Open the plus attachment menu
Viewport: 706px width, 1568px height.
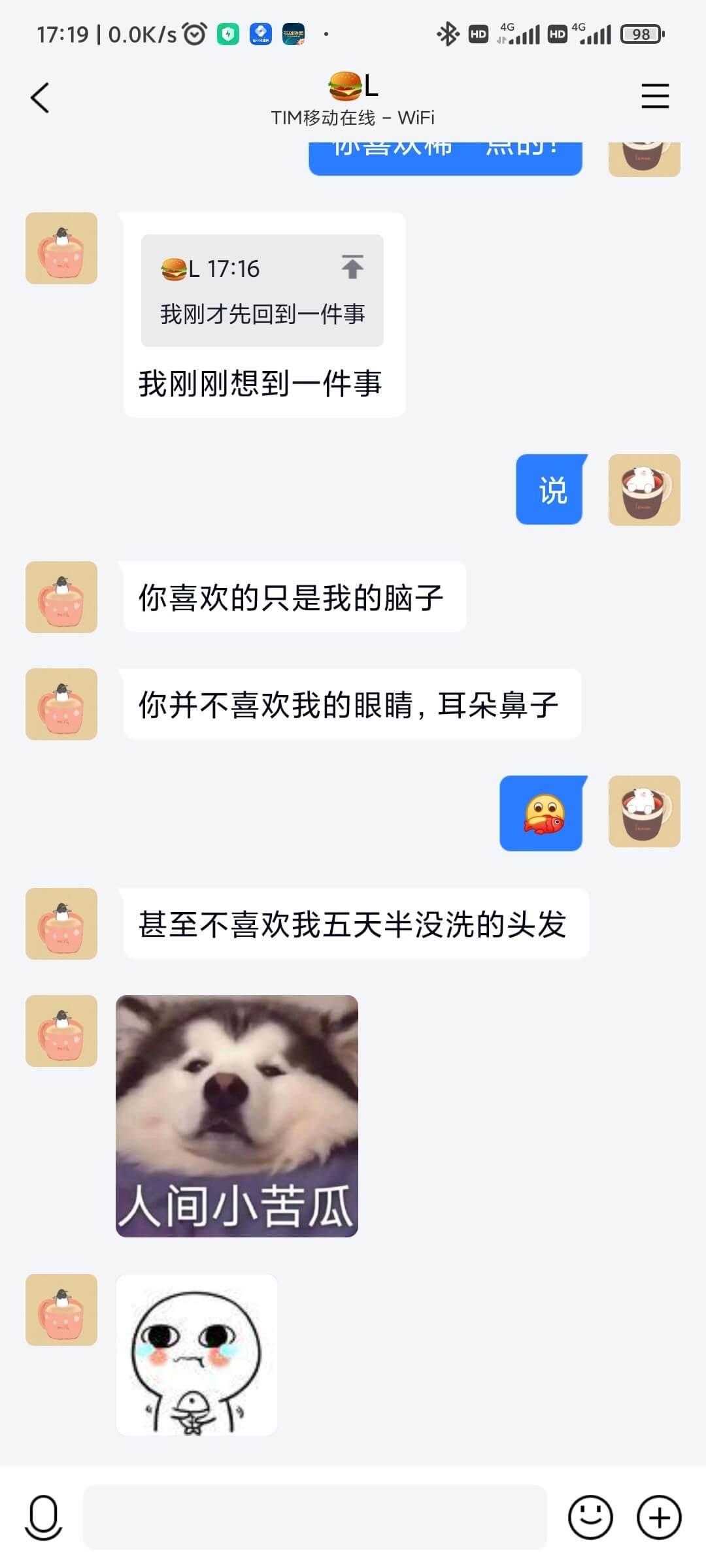tap(658, 1518)
